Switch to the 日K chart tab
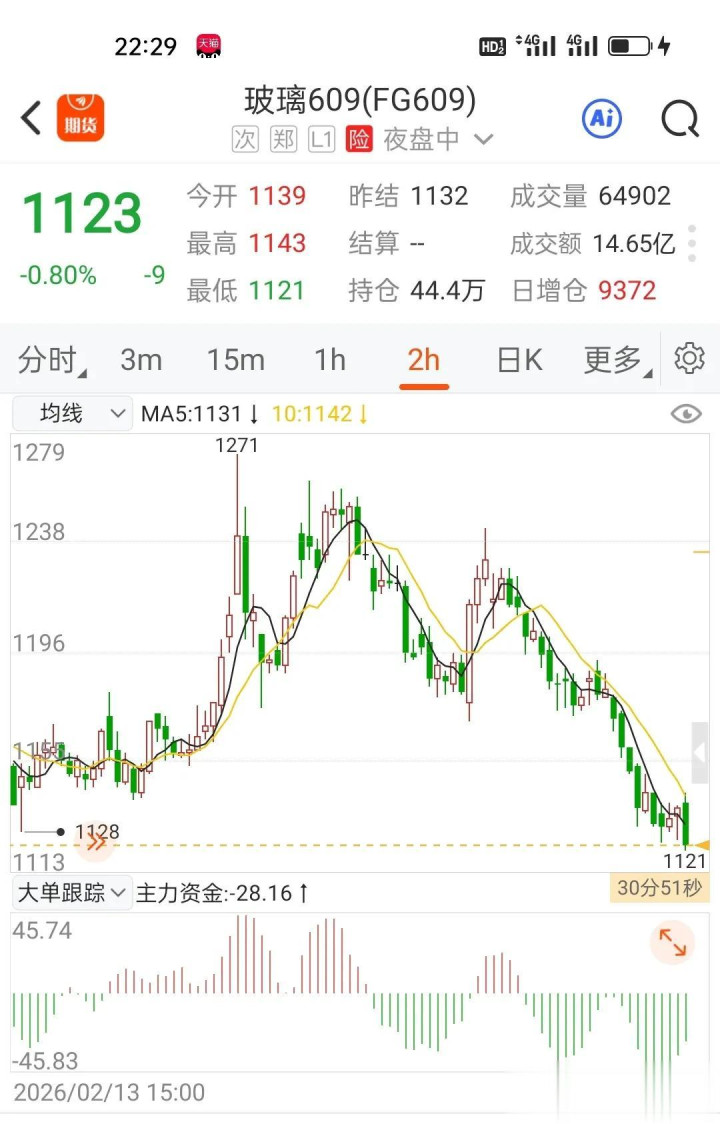 point(519,360)
